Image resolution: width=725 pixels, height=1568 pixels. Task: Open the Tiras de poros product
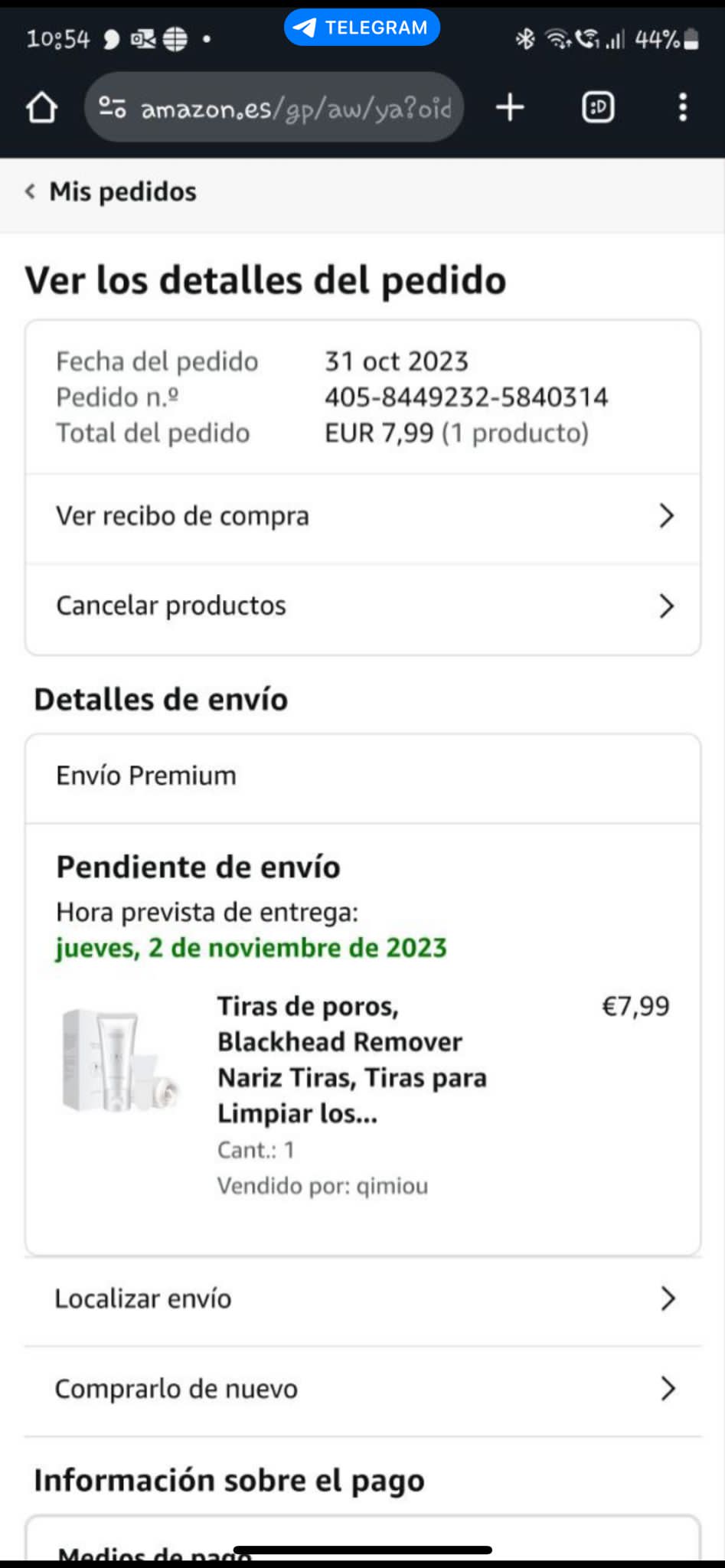351,1060
